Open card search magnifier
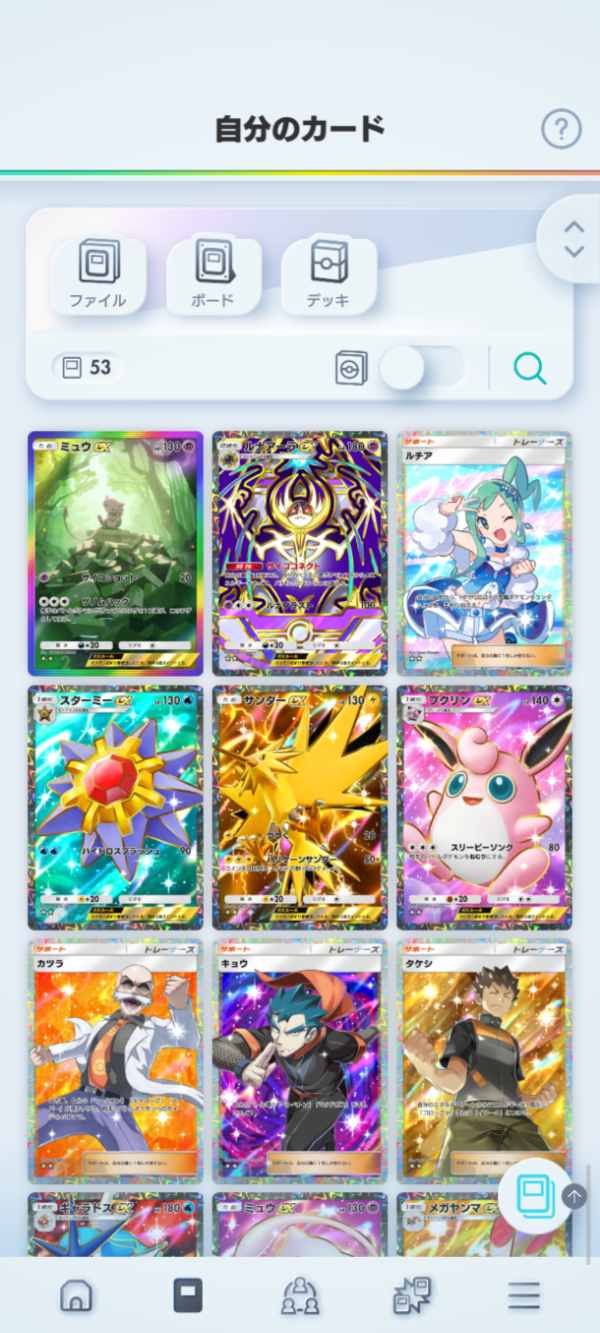 coord(530,368)
